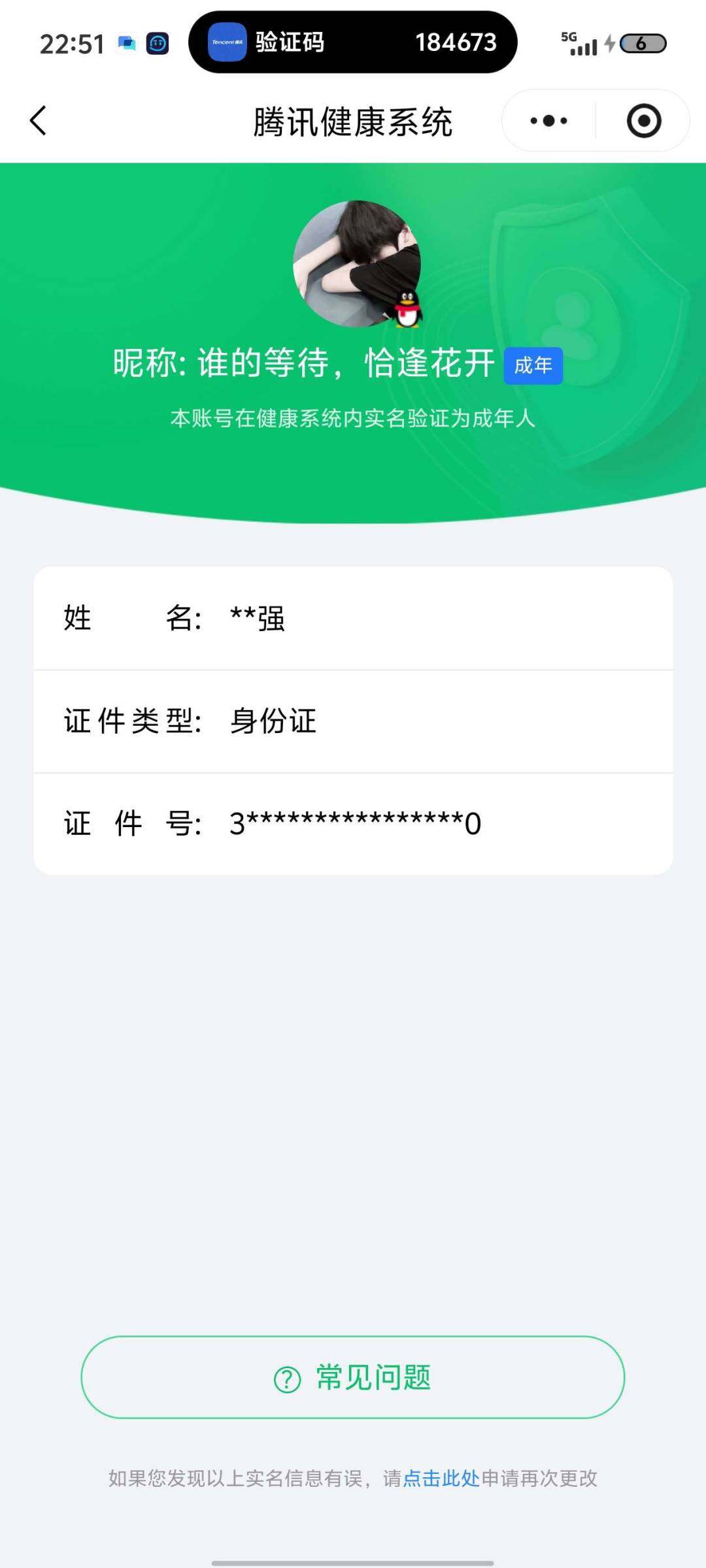Tap the 5G signal indicator

(580, 44)
